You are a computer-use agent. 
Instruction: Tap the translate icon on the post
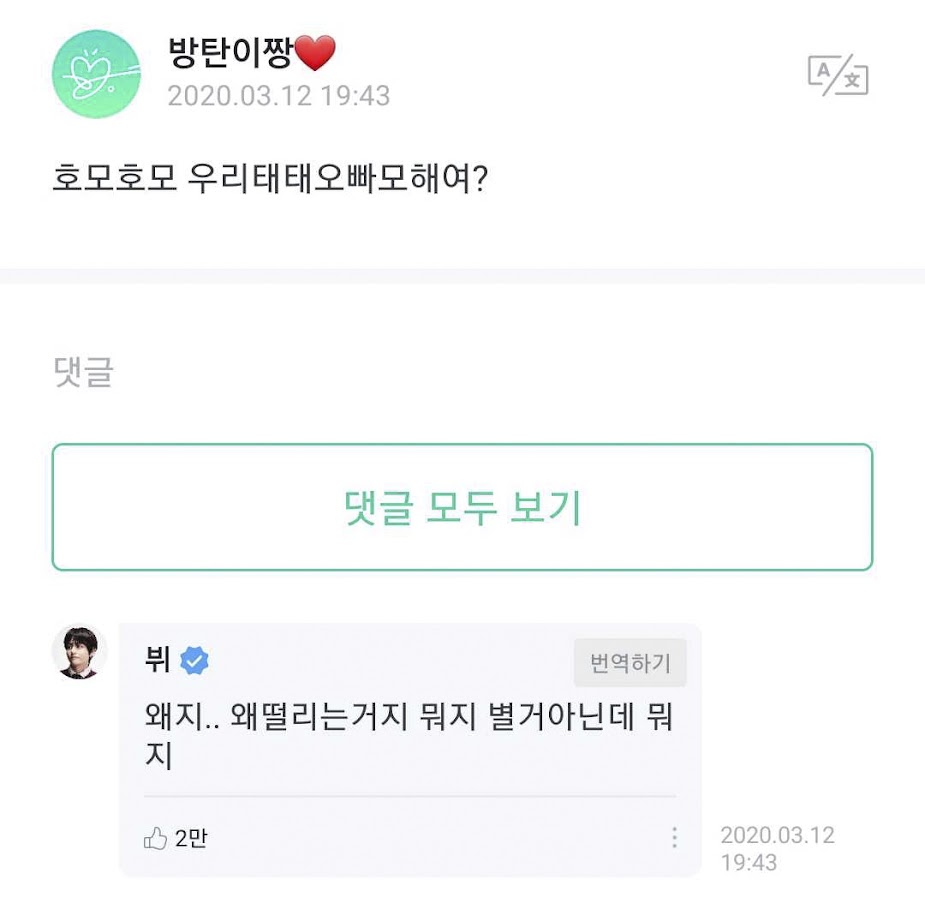(x=838, y=75)
